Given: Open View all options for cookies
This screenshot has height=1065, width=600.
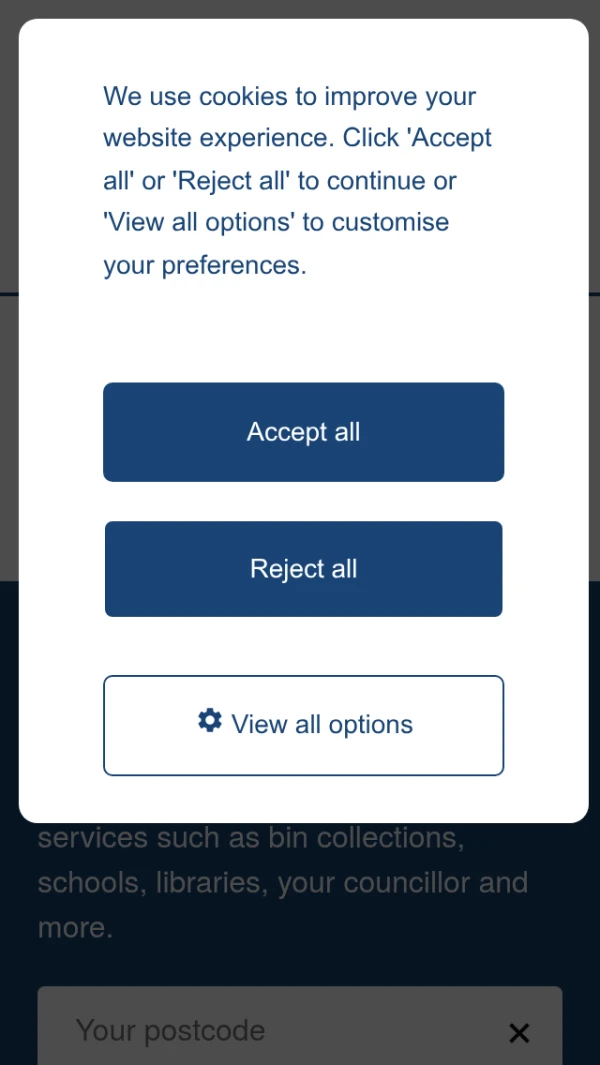Looking at the screenshot, I should click(303, 725).
